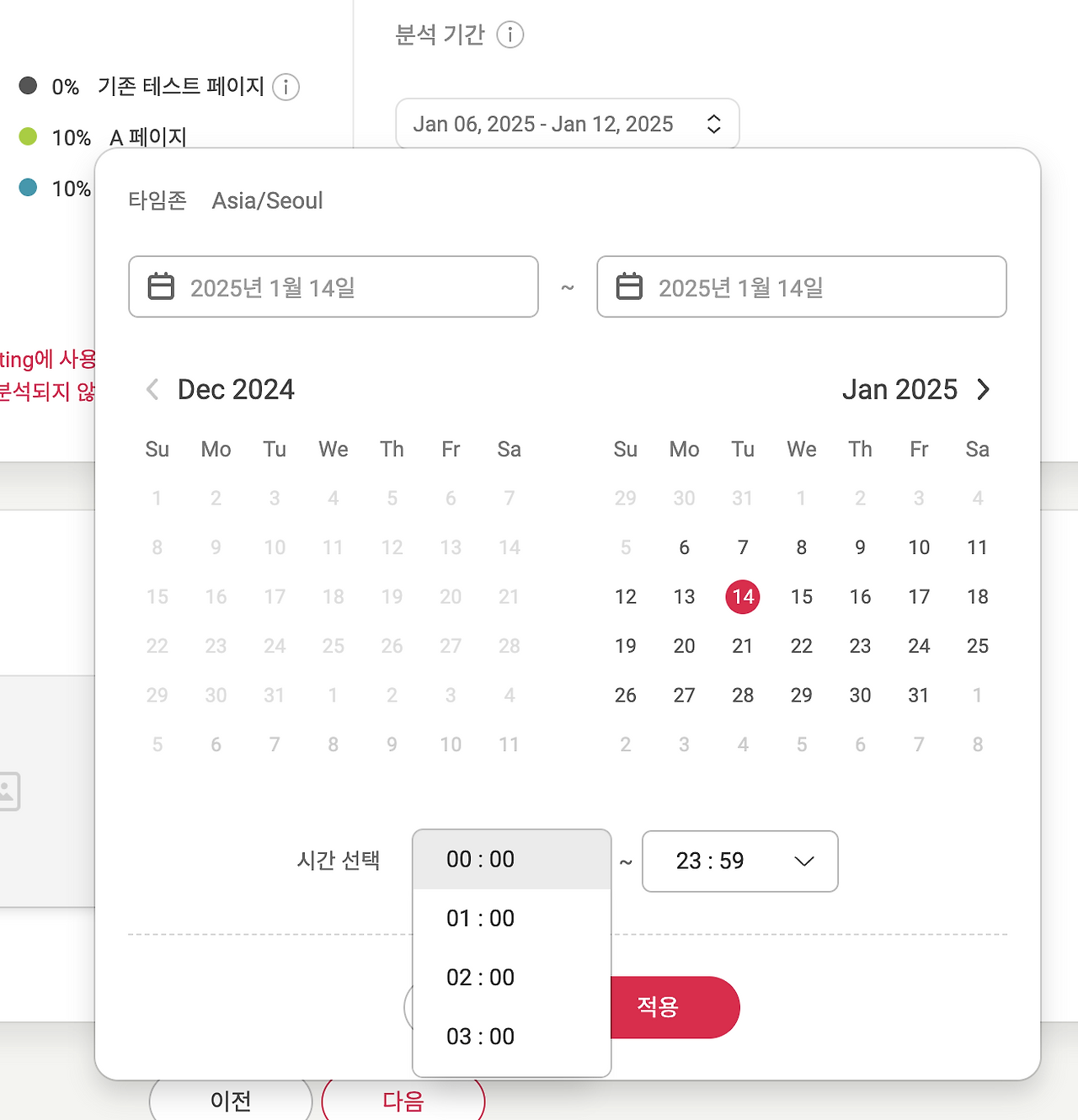Open info icon next to 분석 기간
1078x1120 pixels.
510,35
